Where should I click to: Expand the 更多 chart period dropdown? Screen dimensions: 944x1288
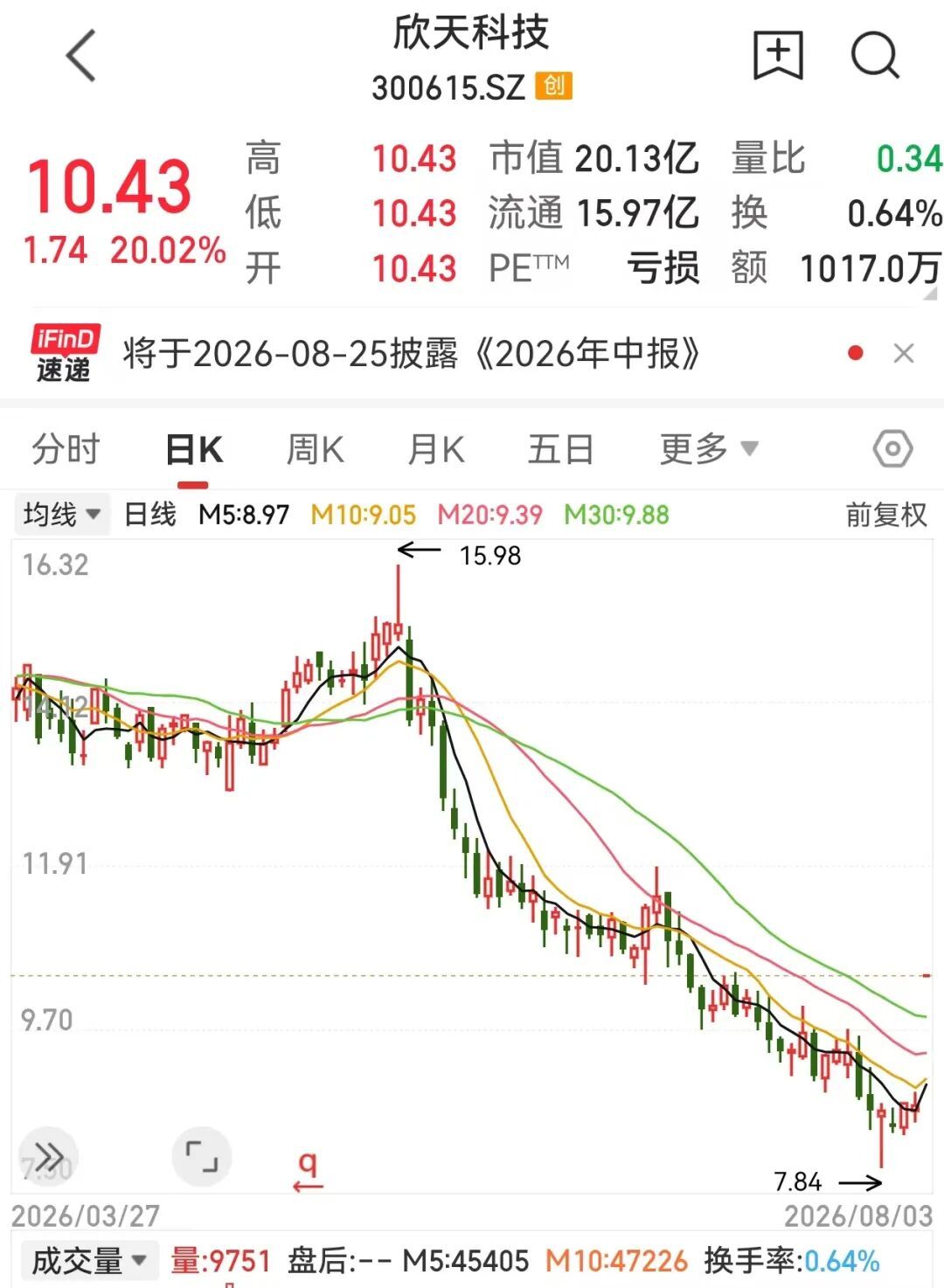pos(709,449)
